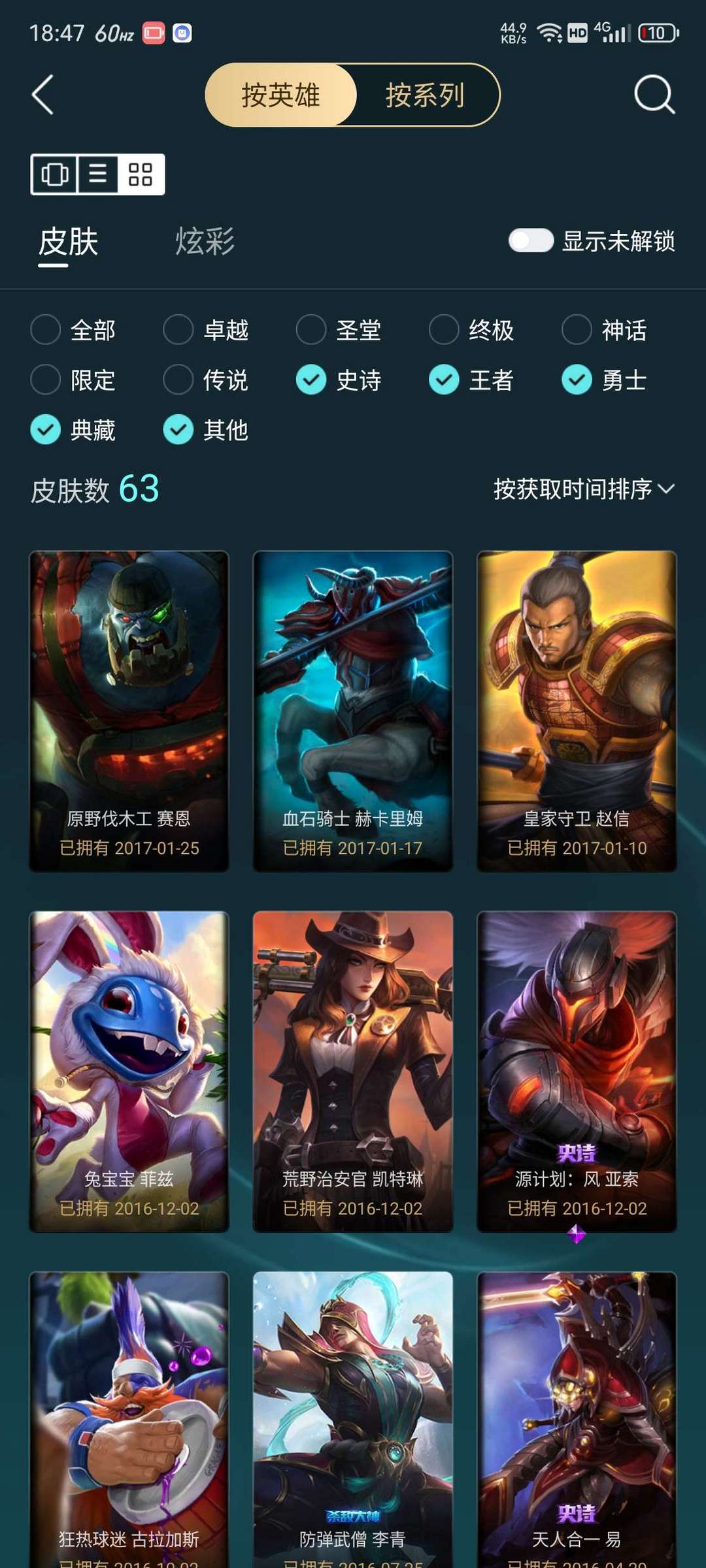The height and width of the screenshot is (1568, 706).
Task: Uncheck the 典藏 filter
Action: point(73,430)
